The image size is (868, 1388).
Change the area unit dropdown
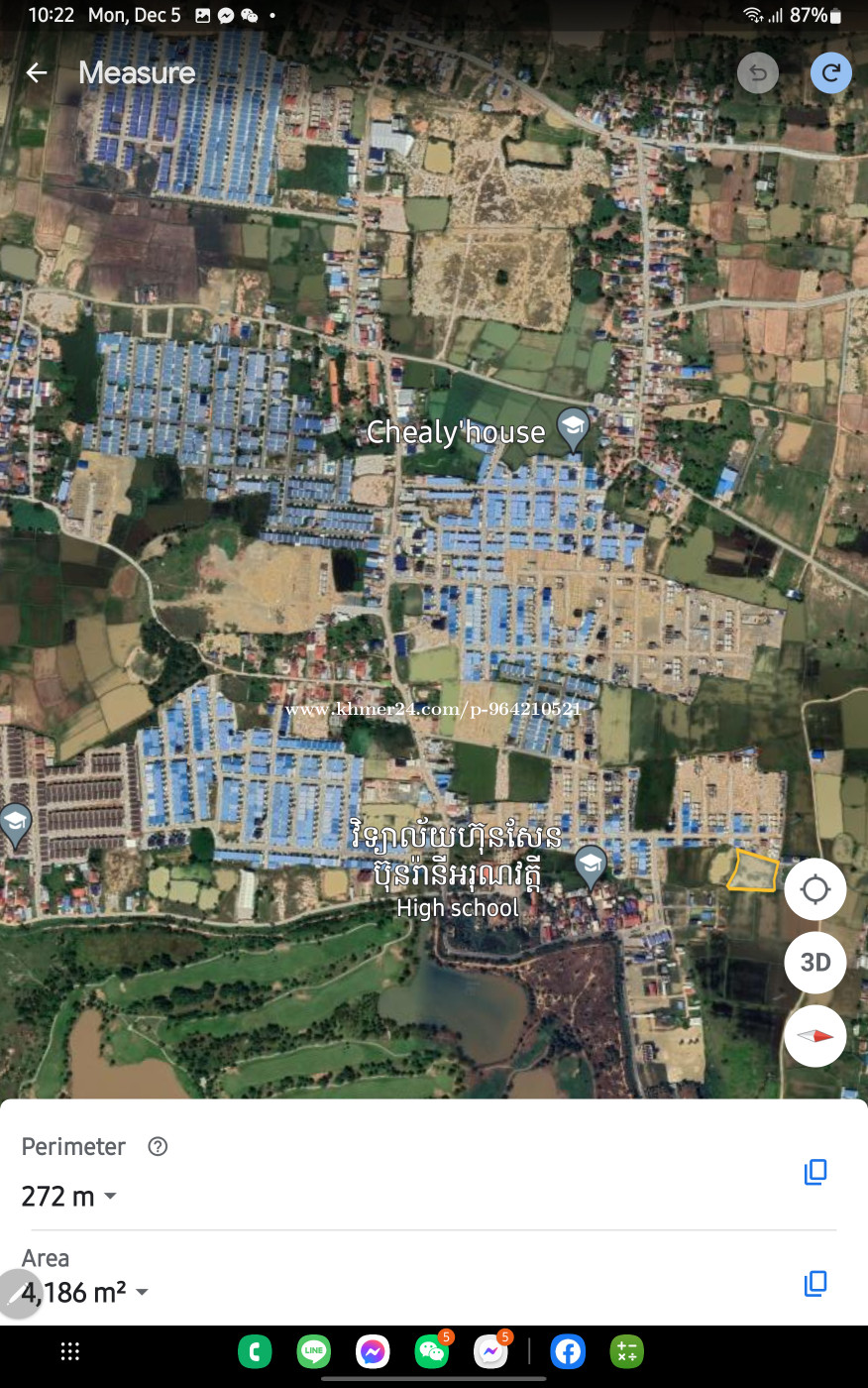pyautogui.click(x=142, y=1292)
